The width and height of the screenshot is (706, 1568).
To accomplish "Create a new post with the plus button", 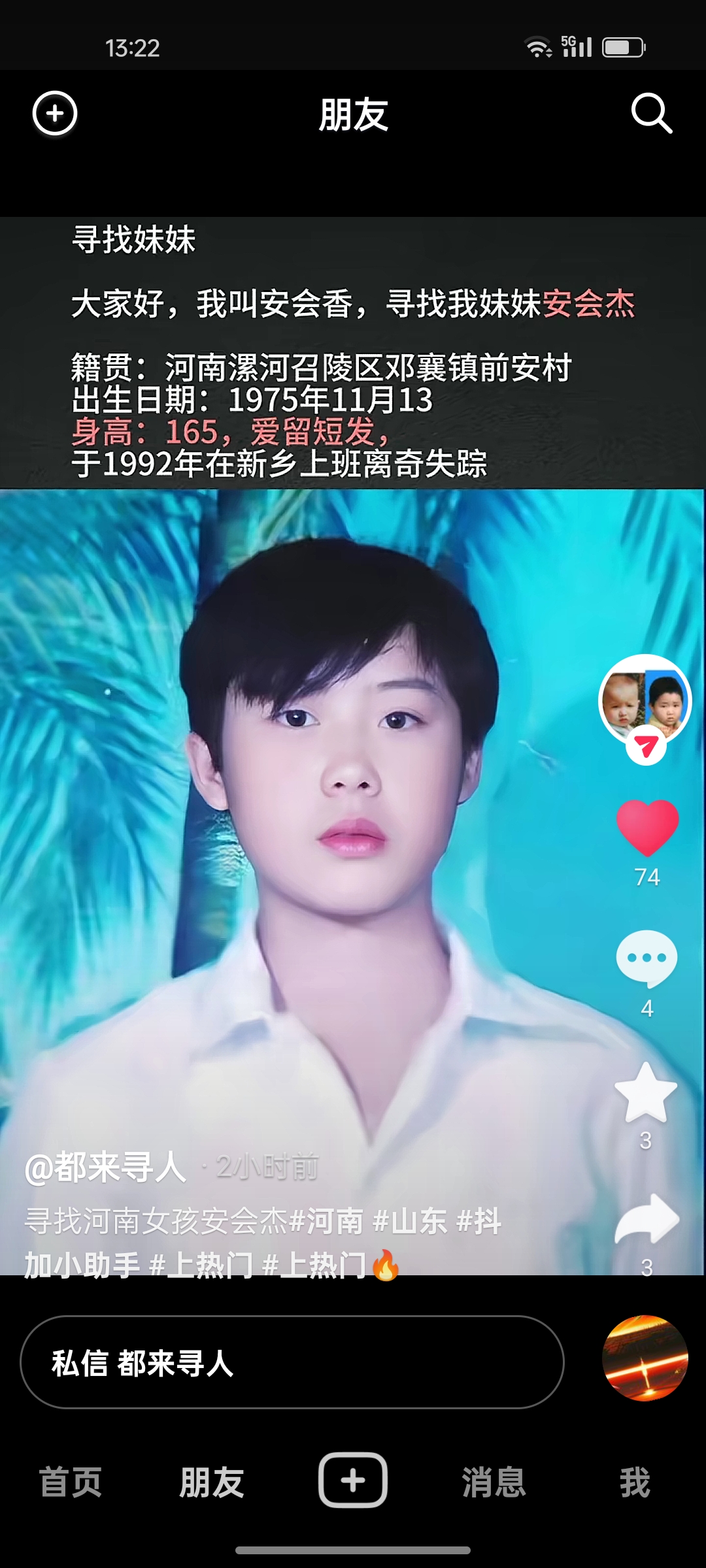I will (x=353, y=1480).
